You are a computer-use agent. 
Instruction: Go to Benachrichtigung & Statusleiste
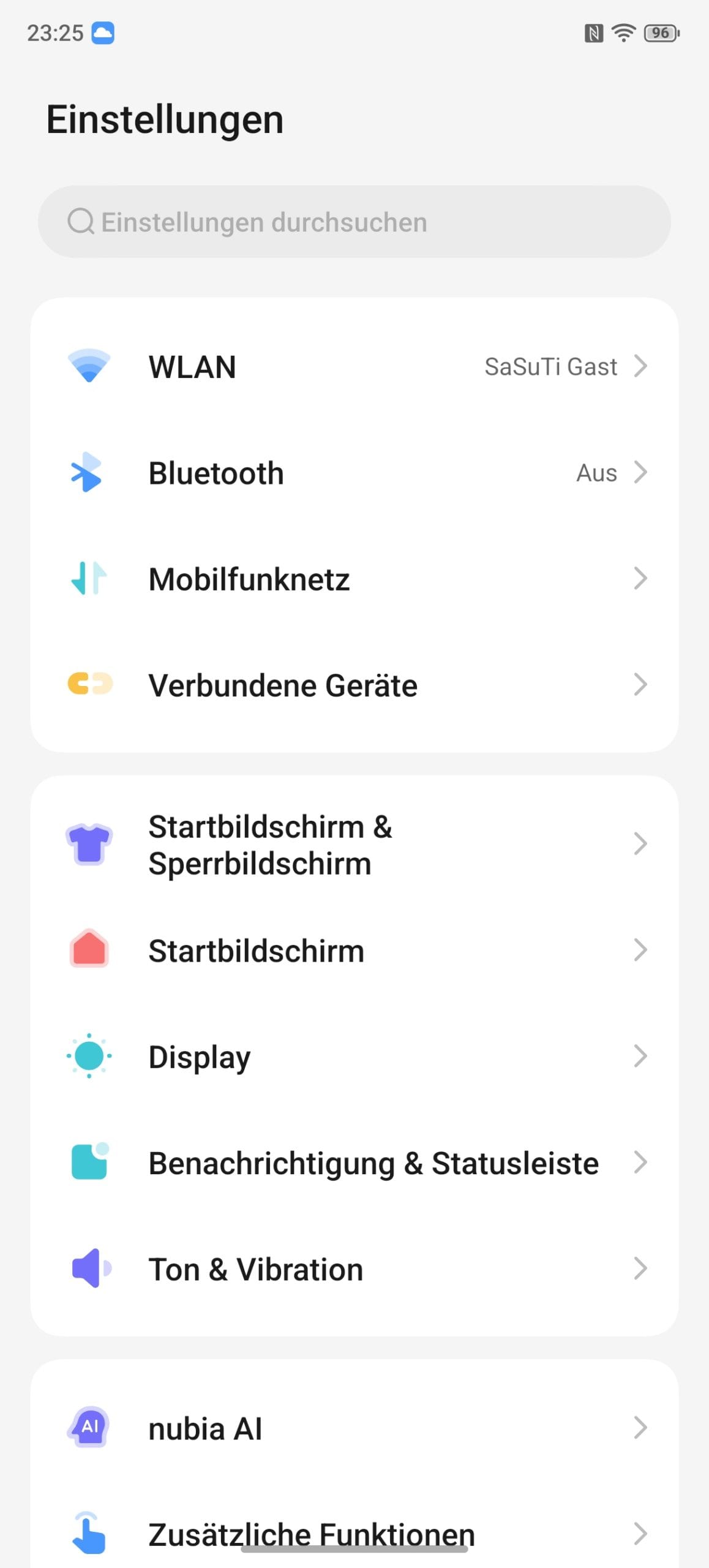354,1163
